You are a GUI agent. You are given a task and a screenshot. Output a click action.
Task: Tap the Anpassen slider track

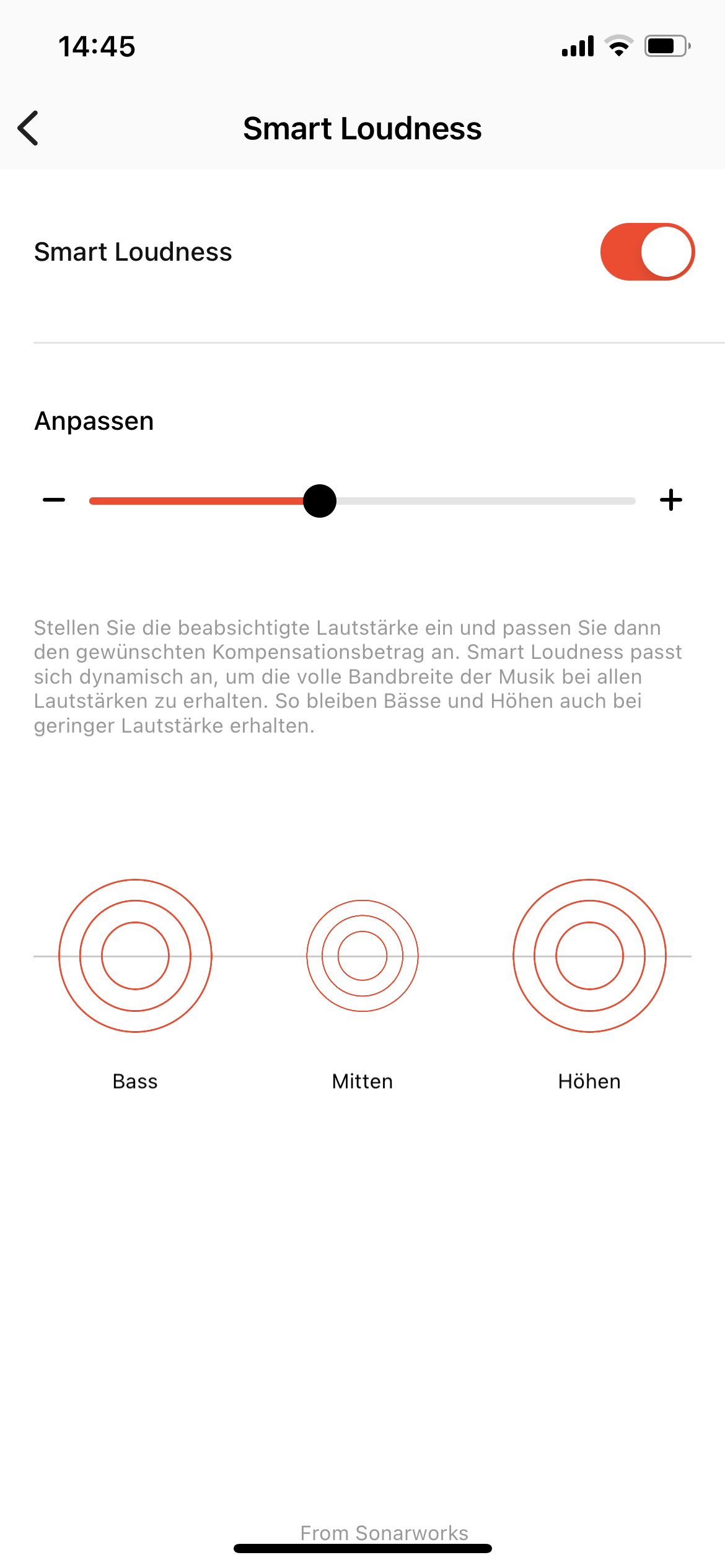coord(362,500)
